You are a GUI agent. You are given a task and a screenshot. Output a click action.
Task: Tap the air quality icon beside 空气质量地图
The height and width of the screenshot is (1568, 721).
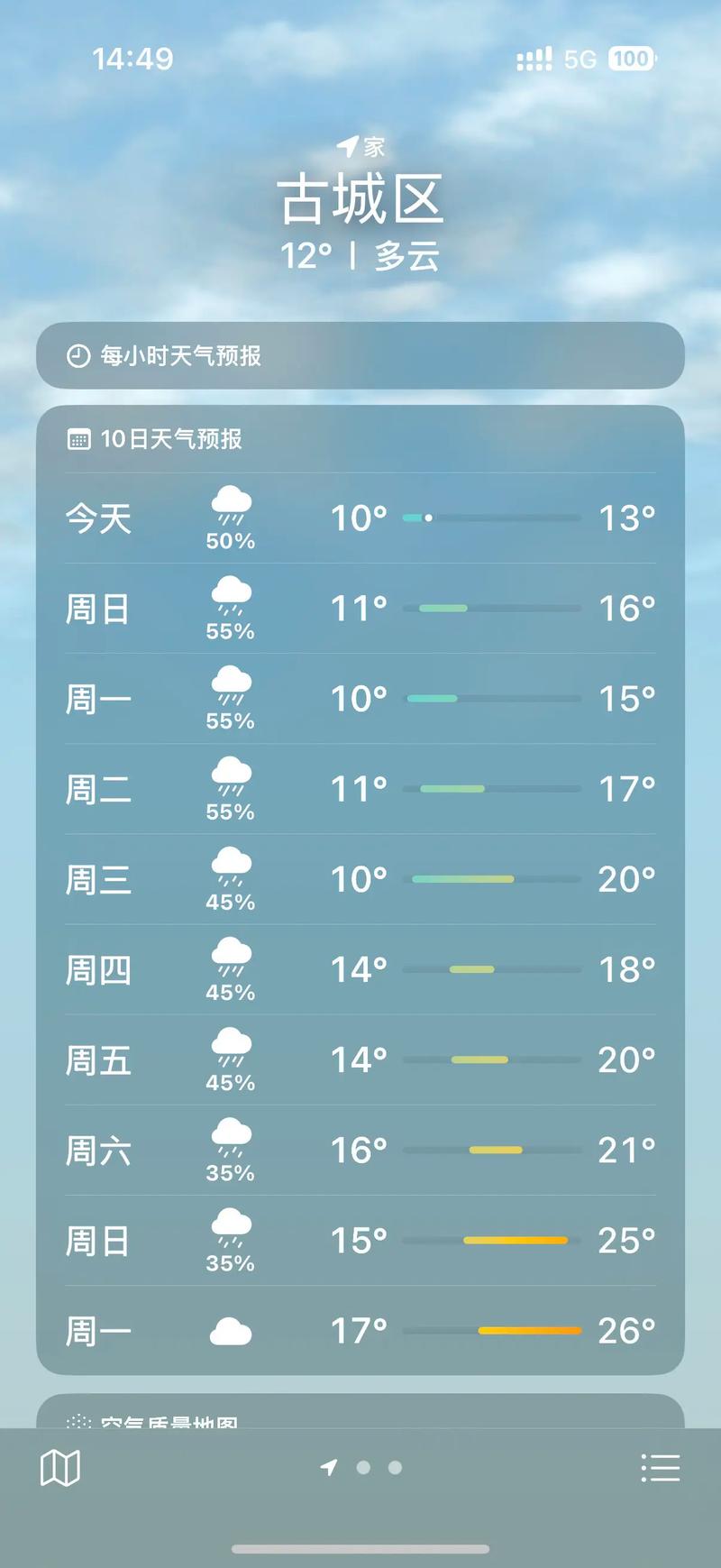pos(79,1420)
